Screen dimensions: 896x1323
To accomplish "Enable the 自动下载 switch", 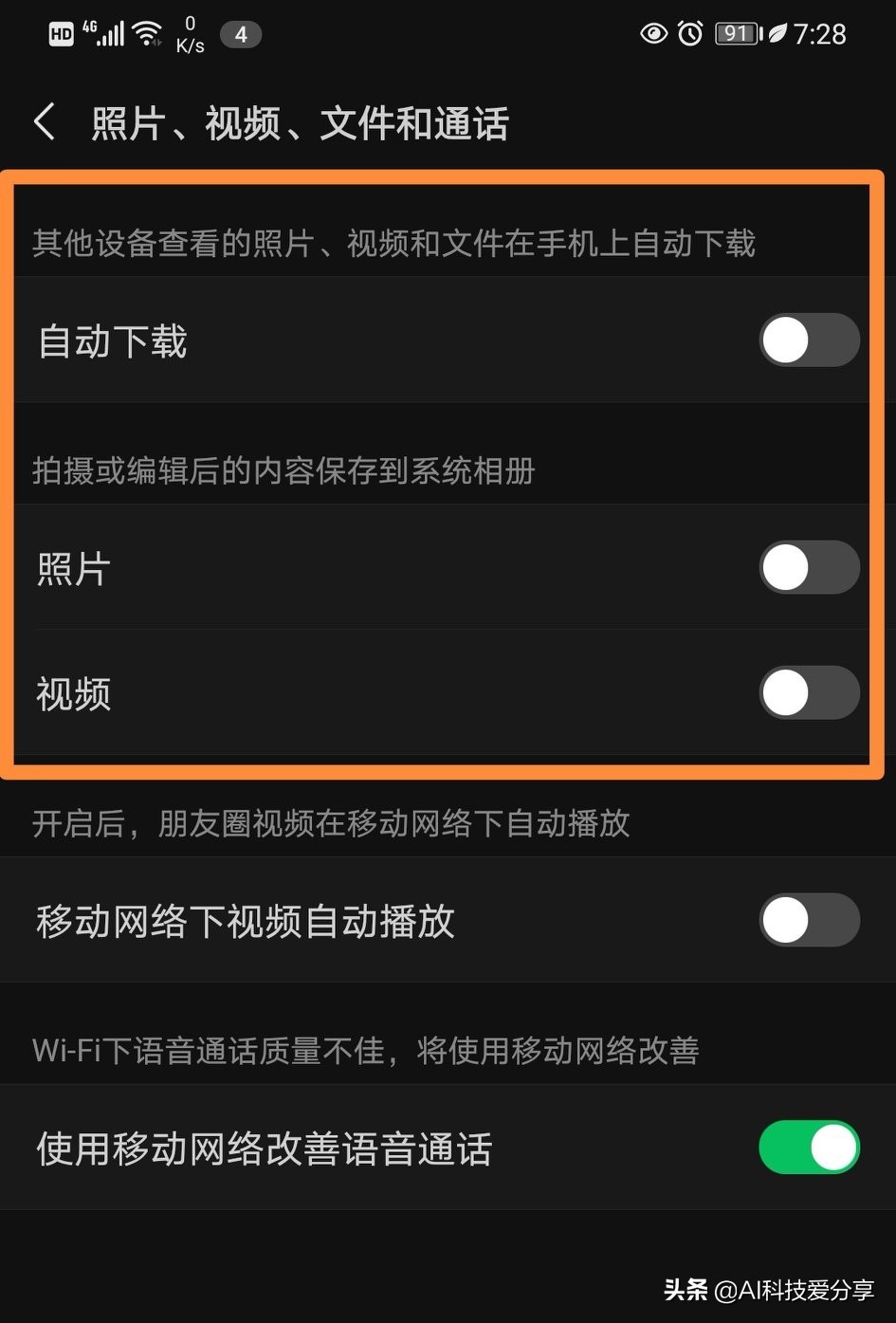I will click(x=809, y=340).
